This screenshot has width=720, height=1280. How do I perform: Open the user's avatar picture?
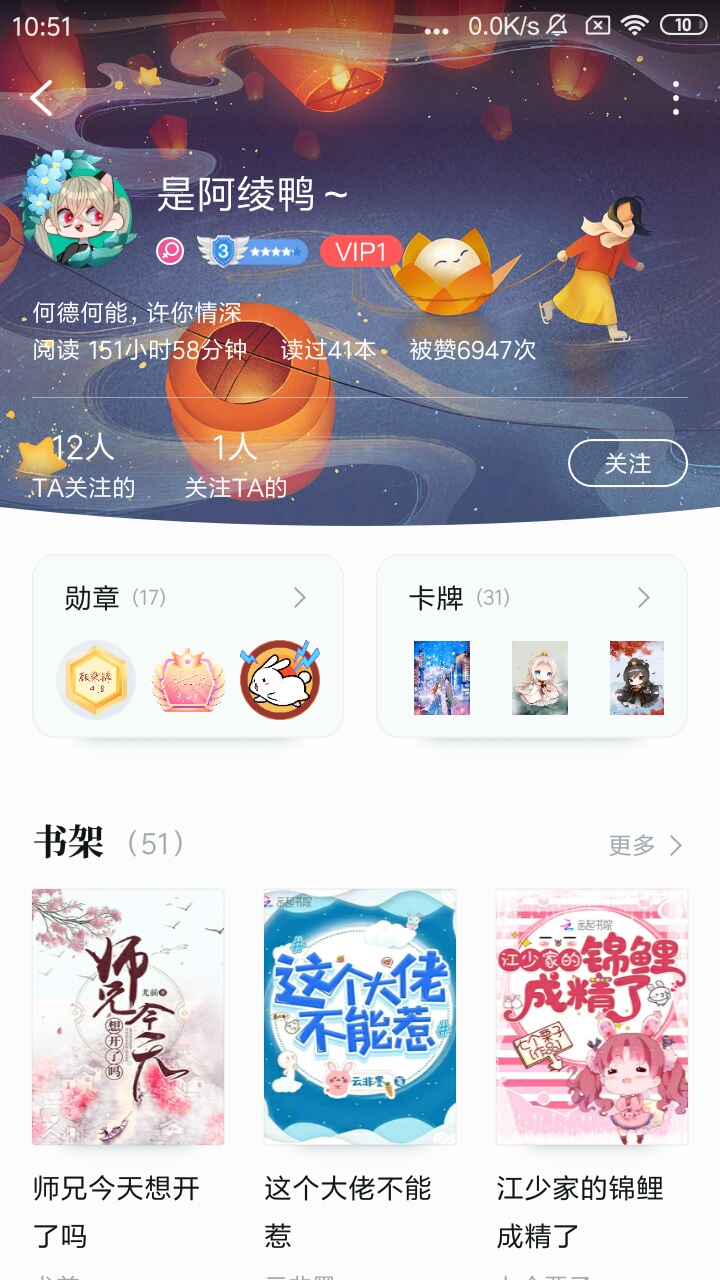click(79, 211)
